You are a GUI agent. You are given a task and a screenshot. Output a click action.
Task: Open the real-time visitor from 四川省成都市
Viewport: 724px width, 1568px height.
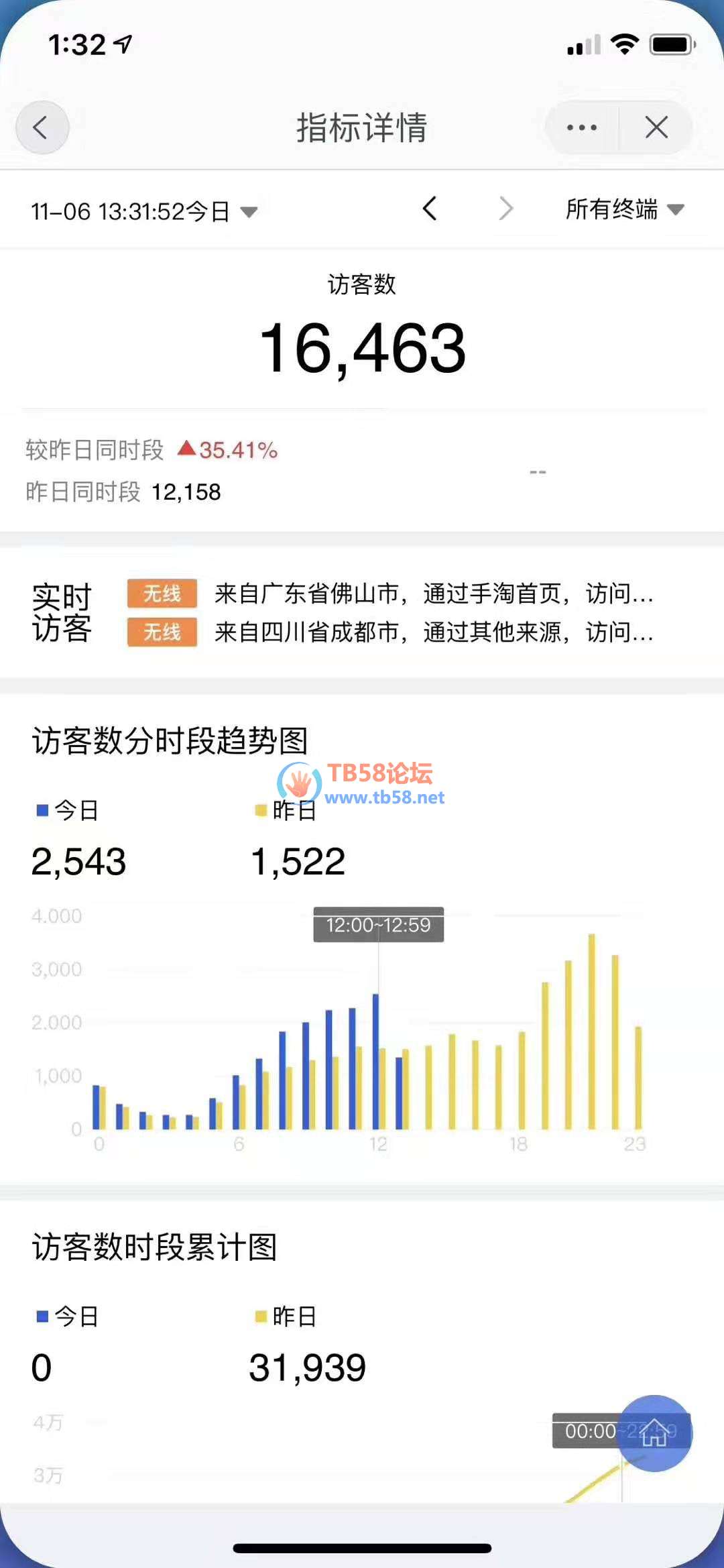tap(433, 632)
